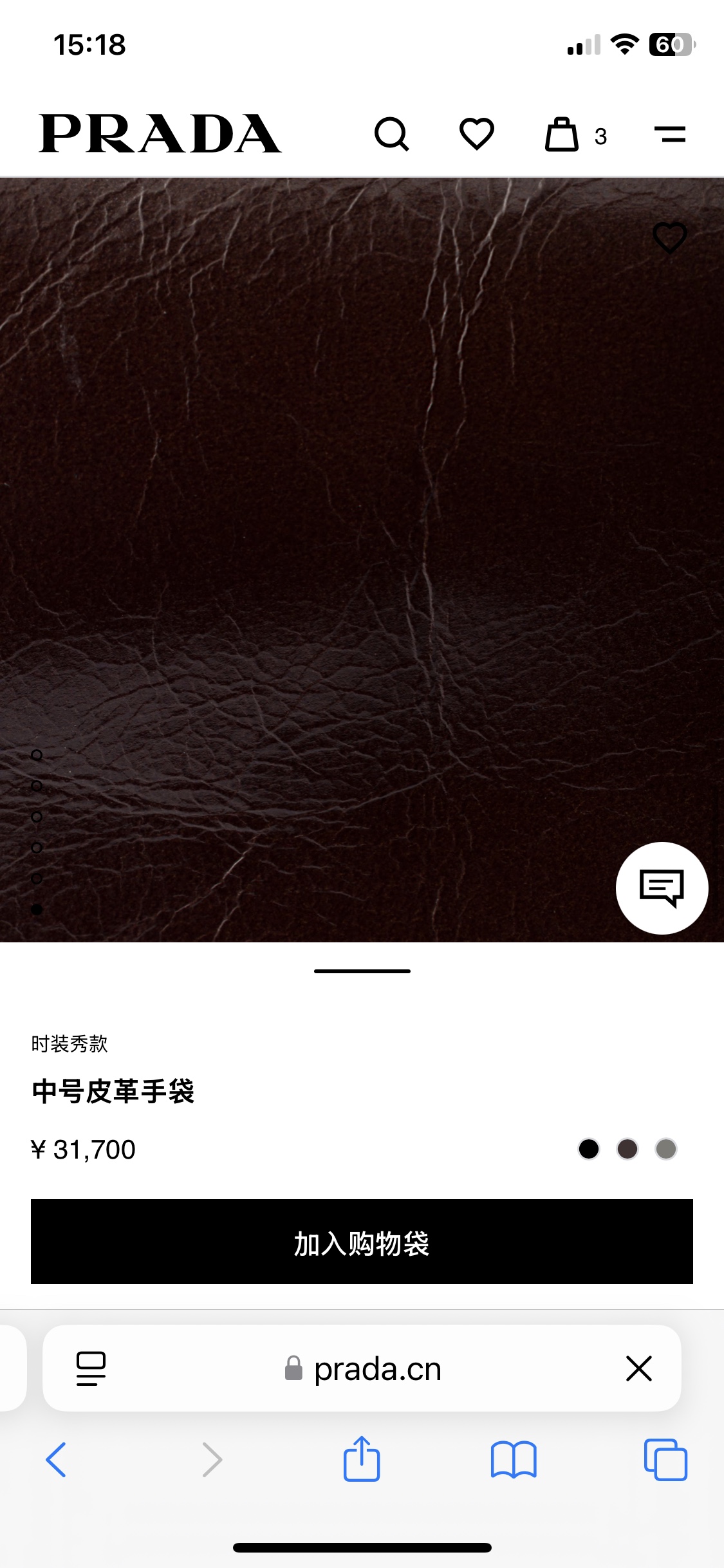Open the wishlist heart in header
This screenshot has height=1568, width=724.
(476, 134)
